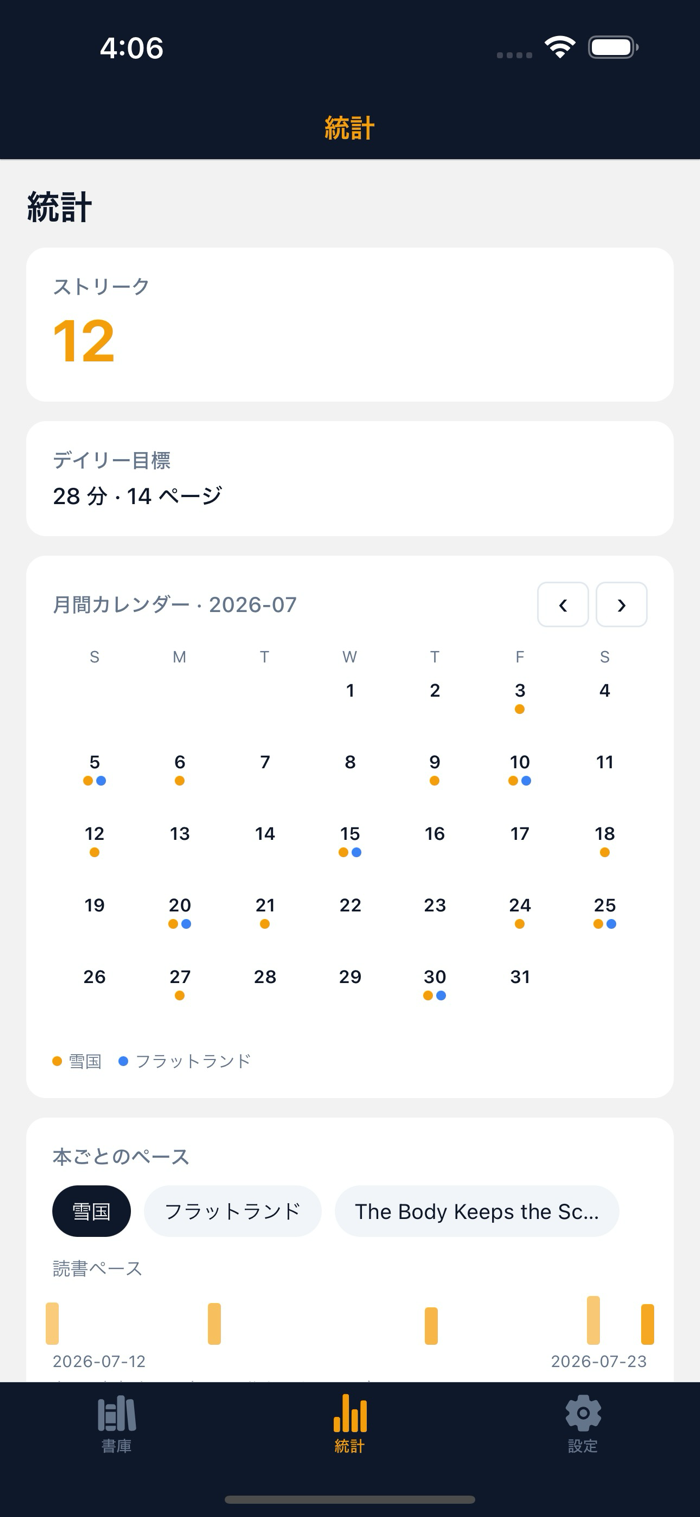Open the 設定 tab
The width and height of the screenshot is (700, 1517).
click(x=583, y=1425)
